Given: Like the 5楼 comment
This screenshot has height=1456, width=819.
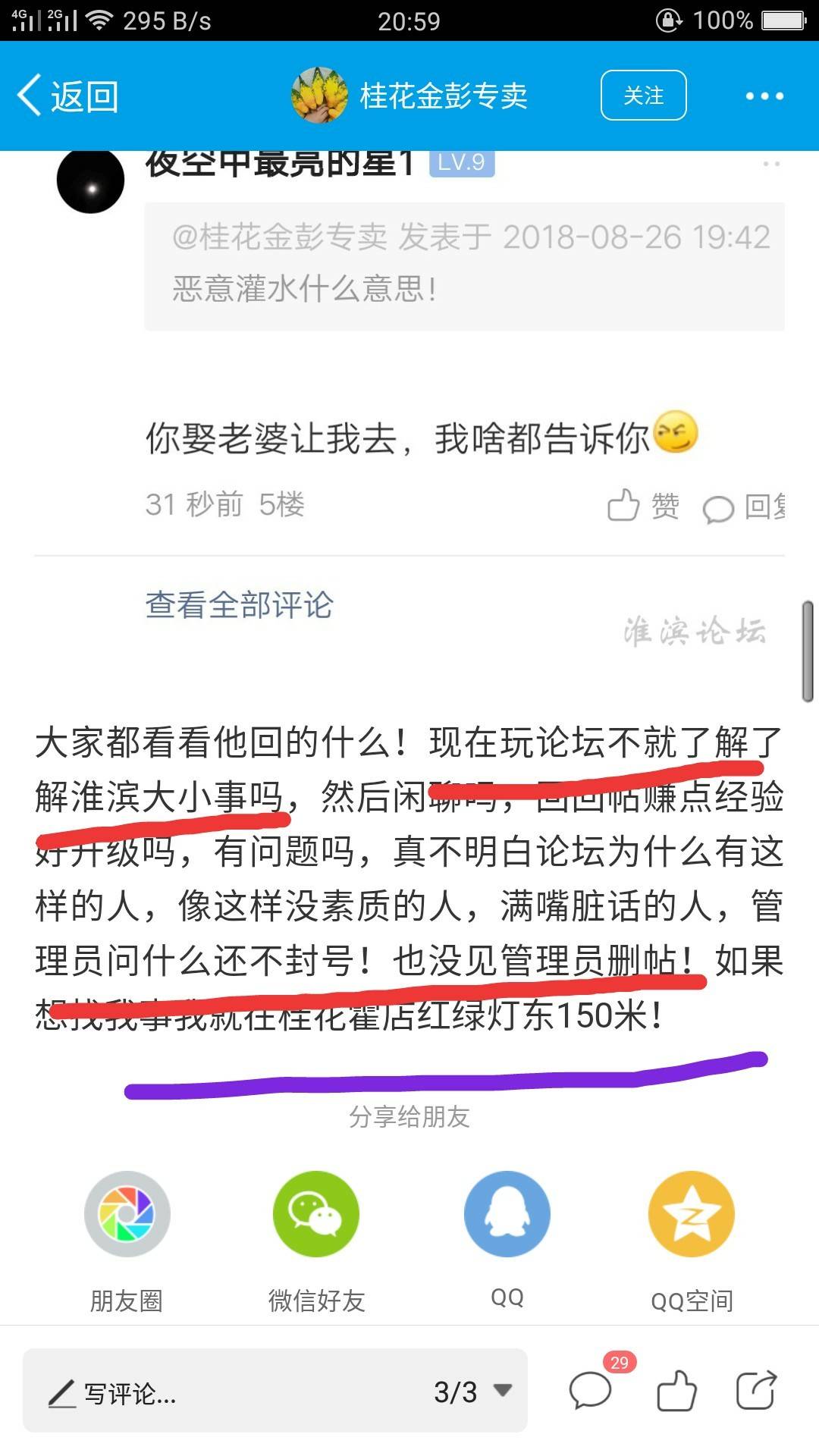Looking at the screenshot, I should click(x=643, y=505).
